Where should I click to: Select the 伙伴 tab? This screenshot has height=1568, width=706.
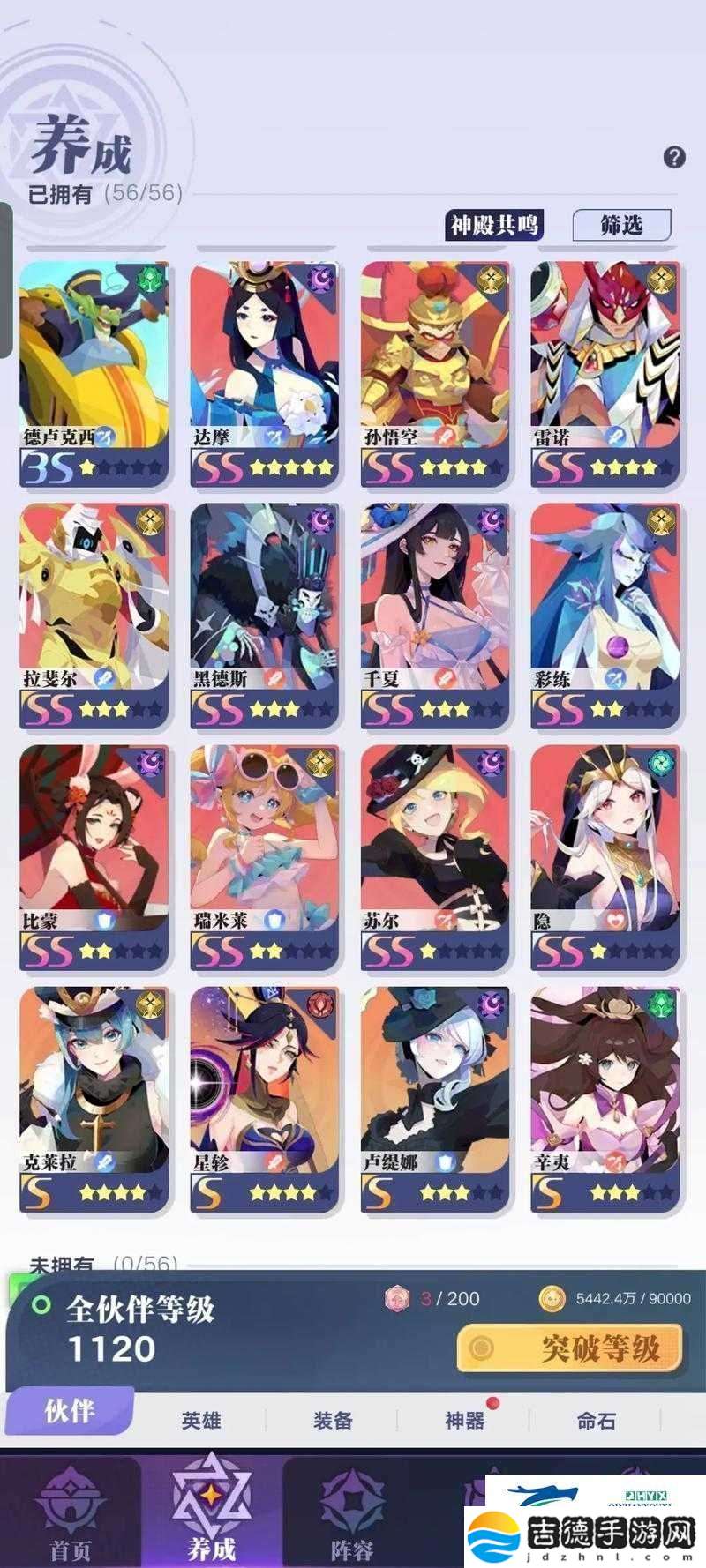[70, 1411]
